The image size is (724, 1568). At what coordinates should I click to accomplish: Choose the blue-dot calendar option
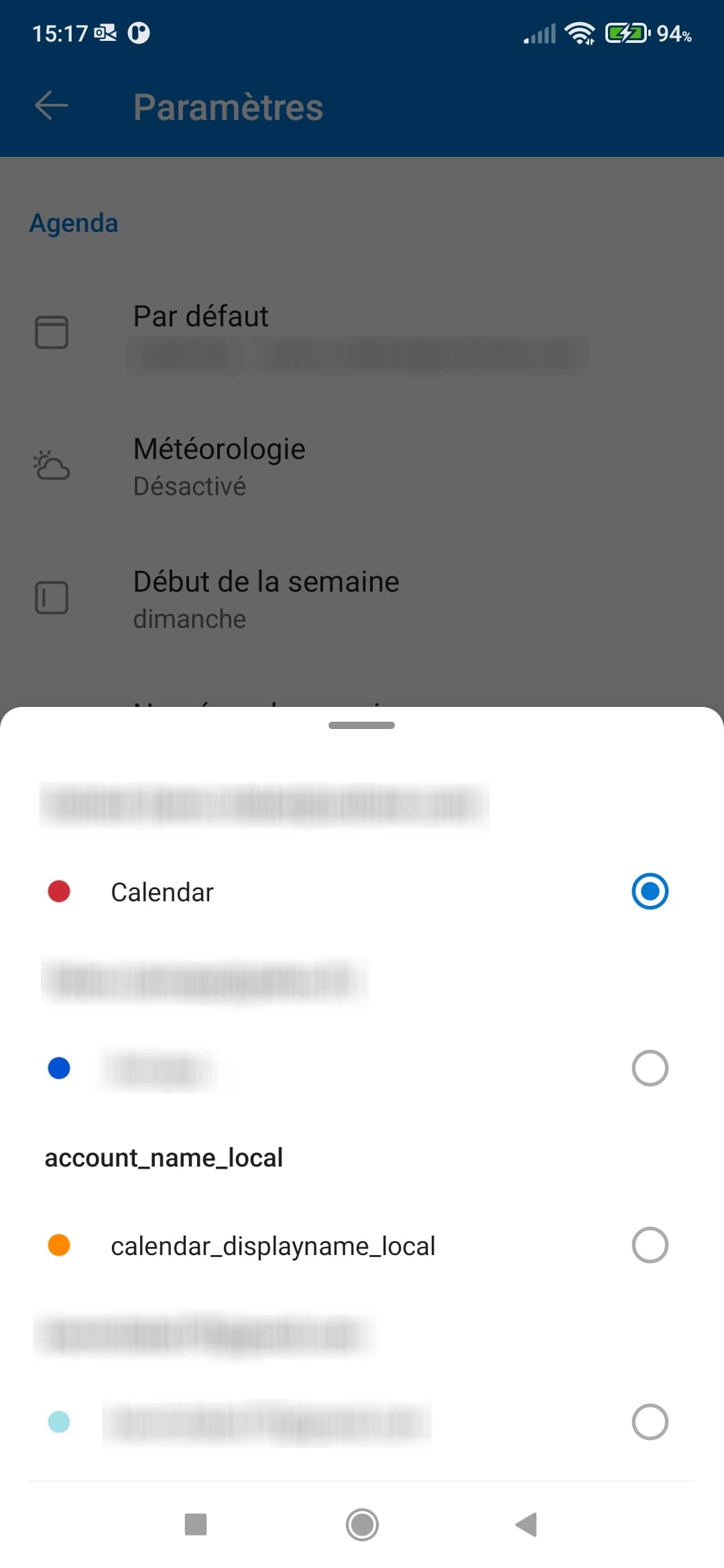point(650,1068)
